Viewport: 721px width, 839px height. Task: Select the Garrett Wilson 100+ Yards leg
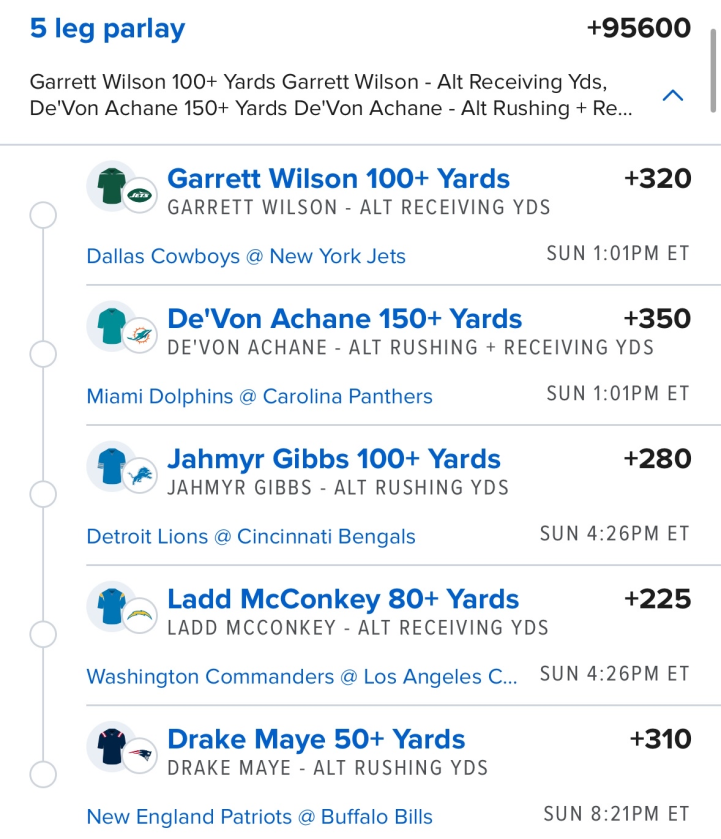[x=338, y=179]
